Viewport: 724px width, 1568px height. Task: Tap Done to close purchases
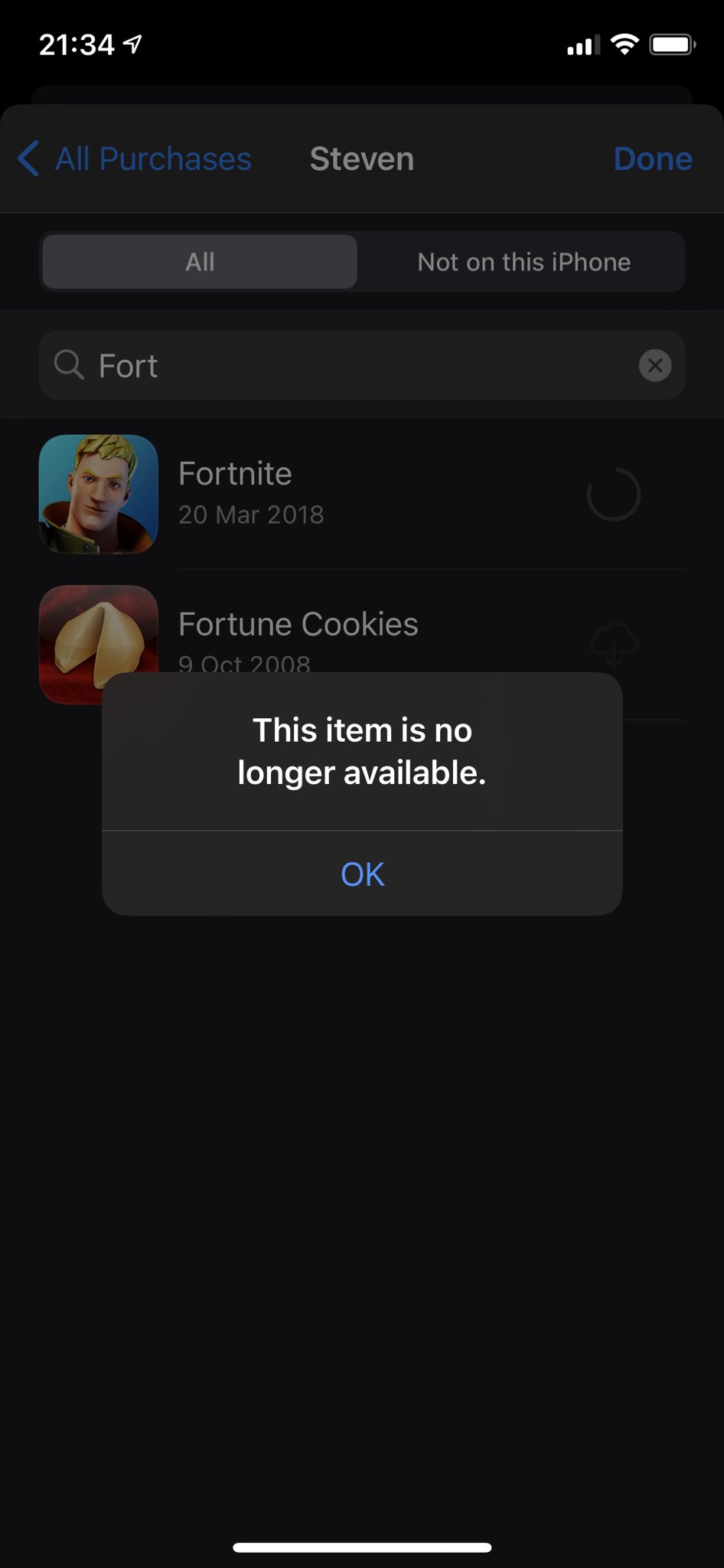point(652,159)
